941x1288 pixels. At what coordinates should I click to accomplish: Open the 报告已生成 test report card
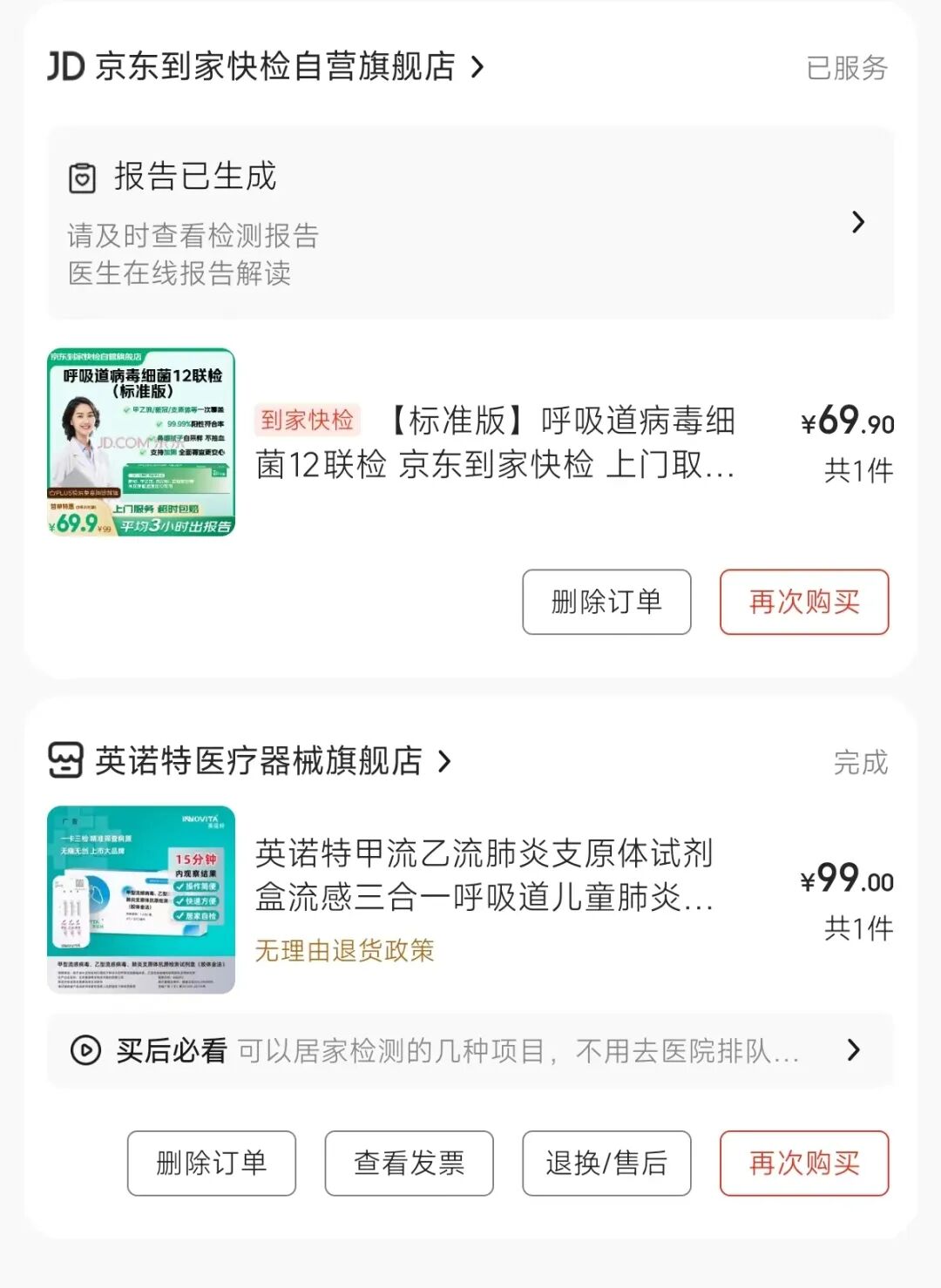click(470, 223)
